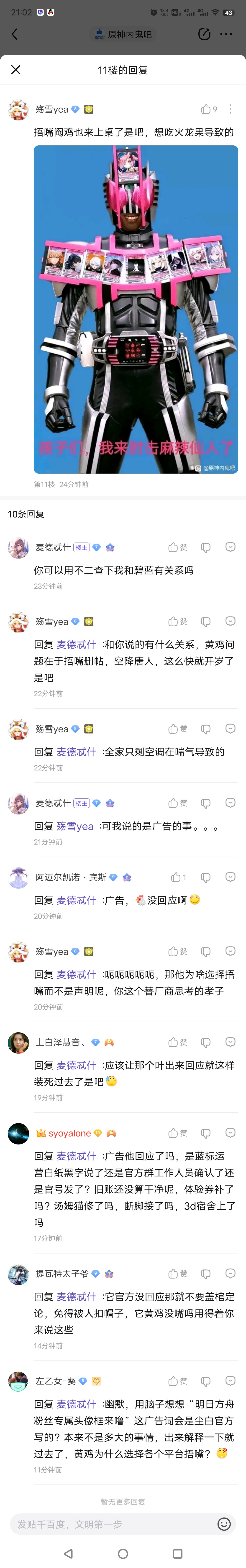This screenshot has width=246, height=1568.
Task: Like 上白泽慧音's reply
Action: [x=177, y=1042]
